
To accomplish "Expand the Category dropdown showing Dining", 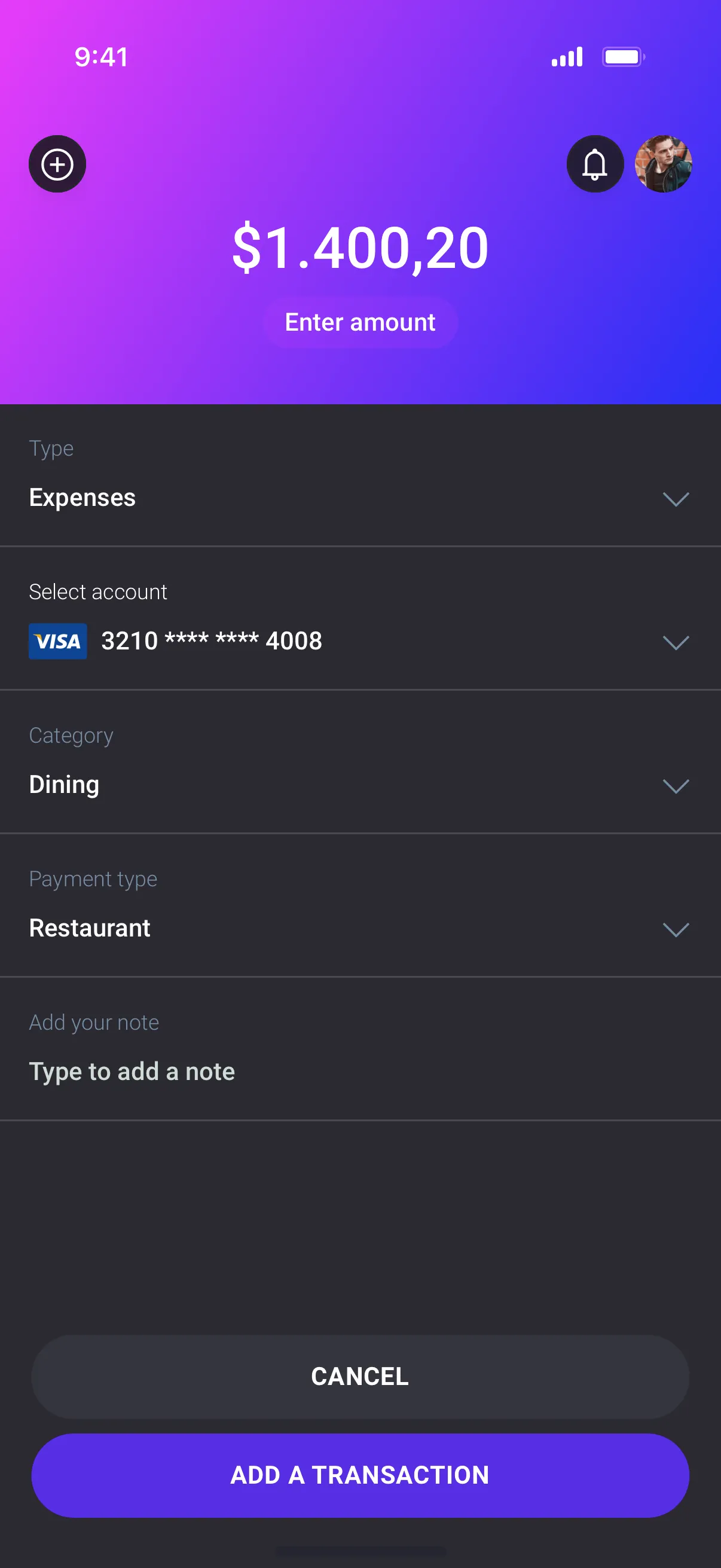I will click(x=676, y=786).
